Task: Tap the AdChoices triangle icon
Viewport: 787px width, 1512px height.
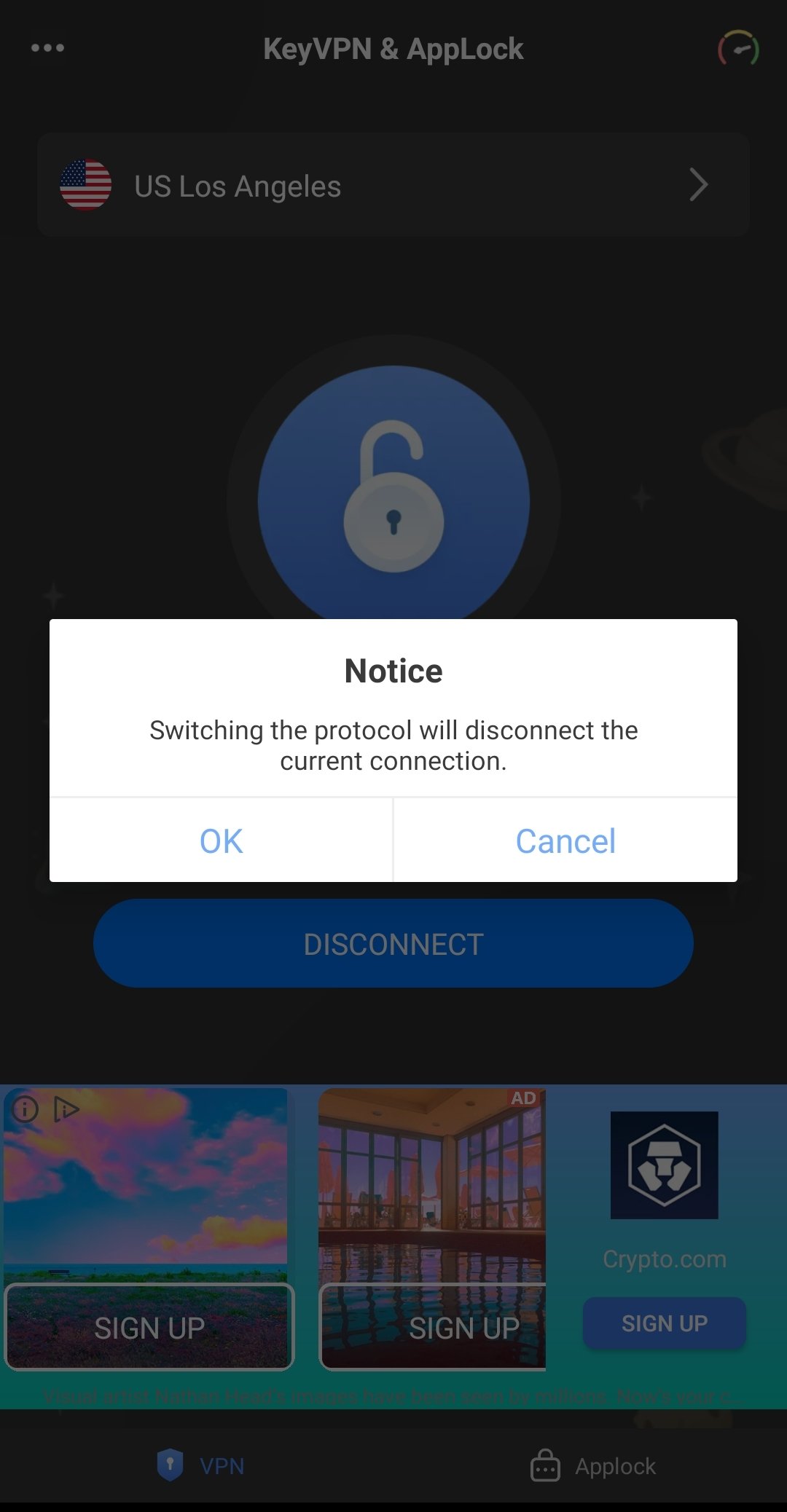Action: (x=66, y=1109)
